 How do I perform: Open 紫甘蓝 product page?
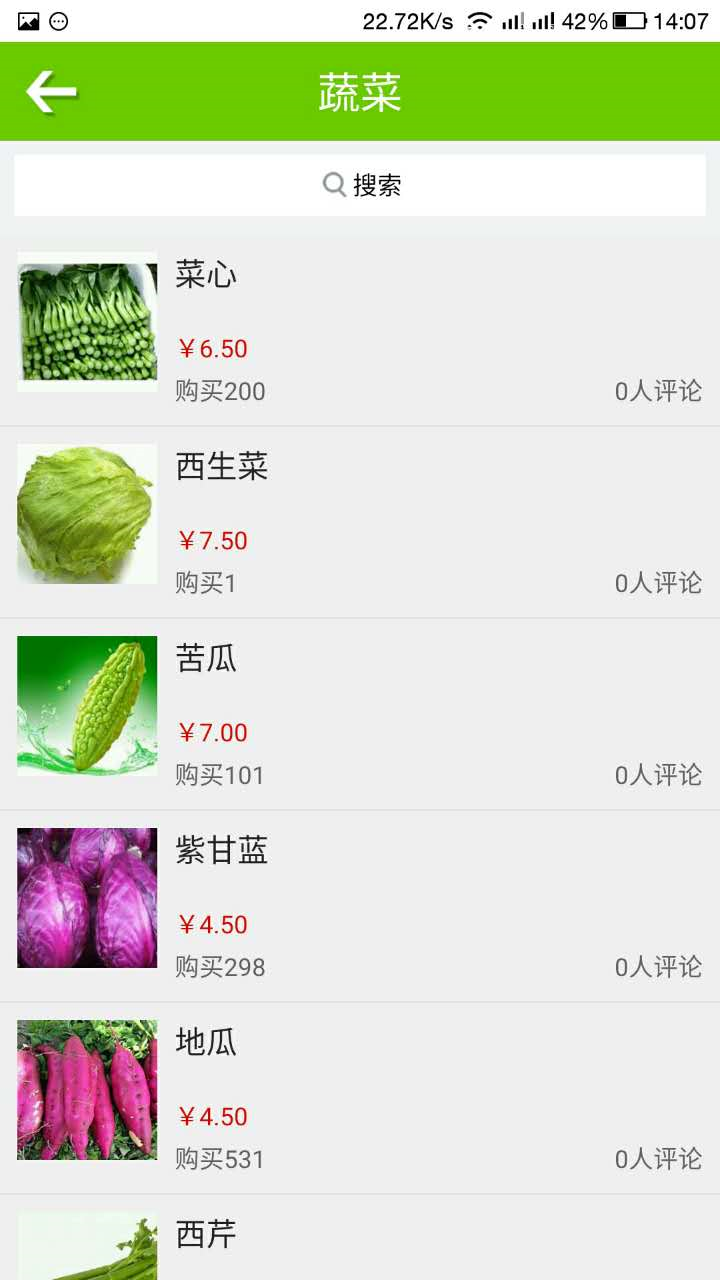click(360, 906)
